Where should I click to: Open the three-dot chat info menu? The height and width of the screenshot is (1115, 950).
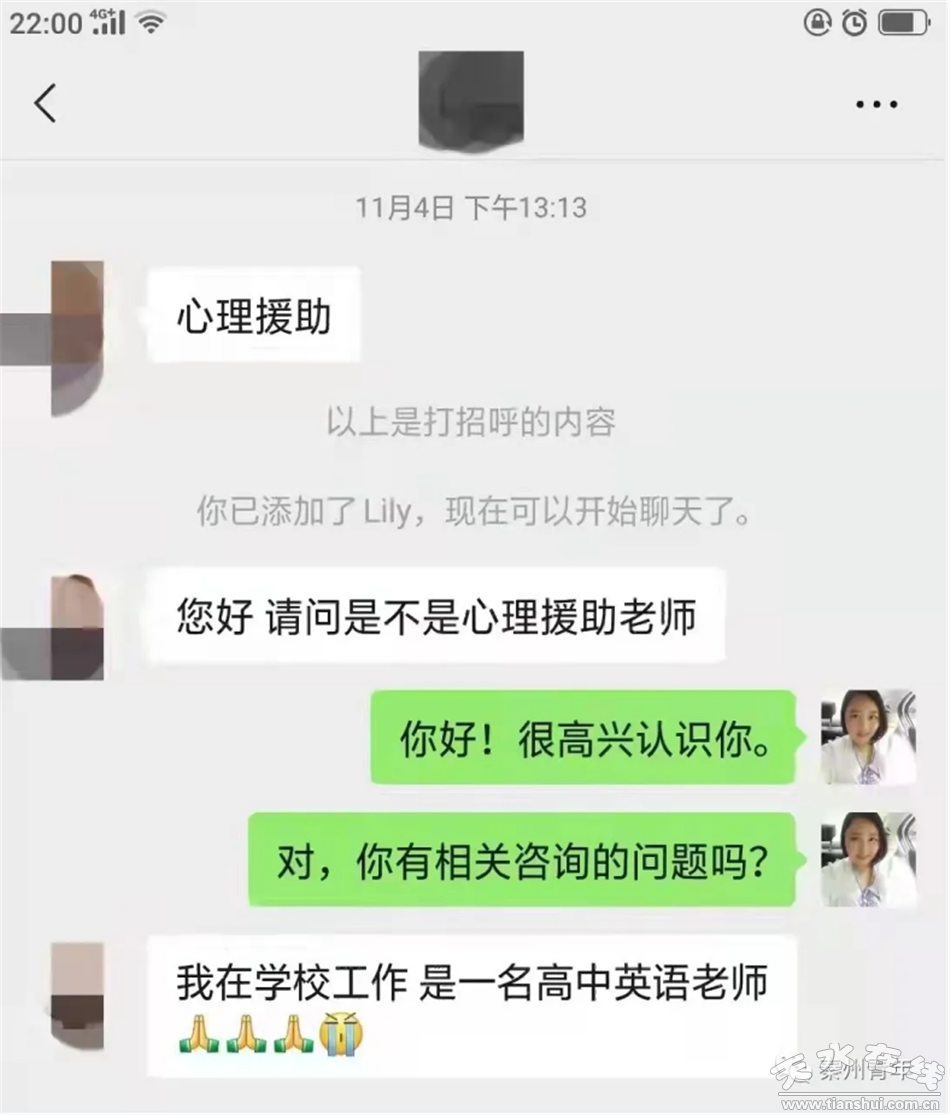tap(876, 104)
